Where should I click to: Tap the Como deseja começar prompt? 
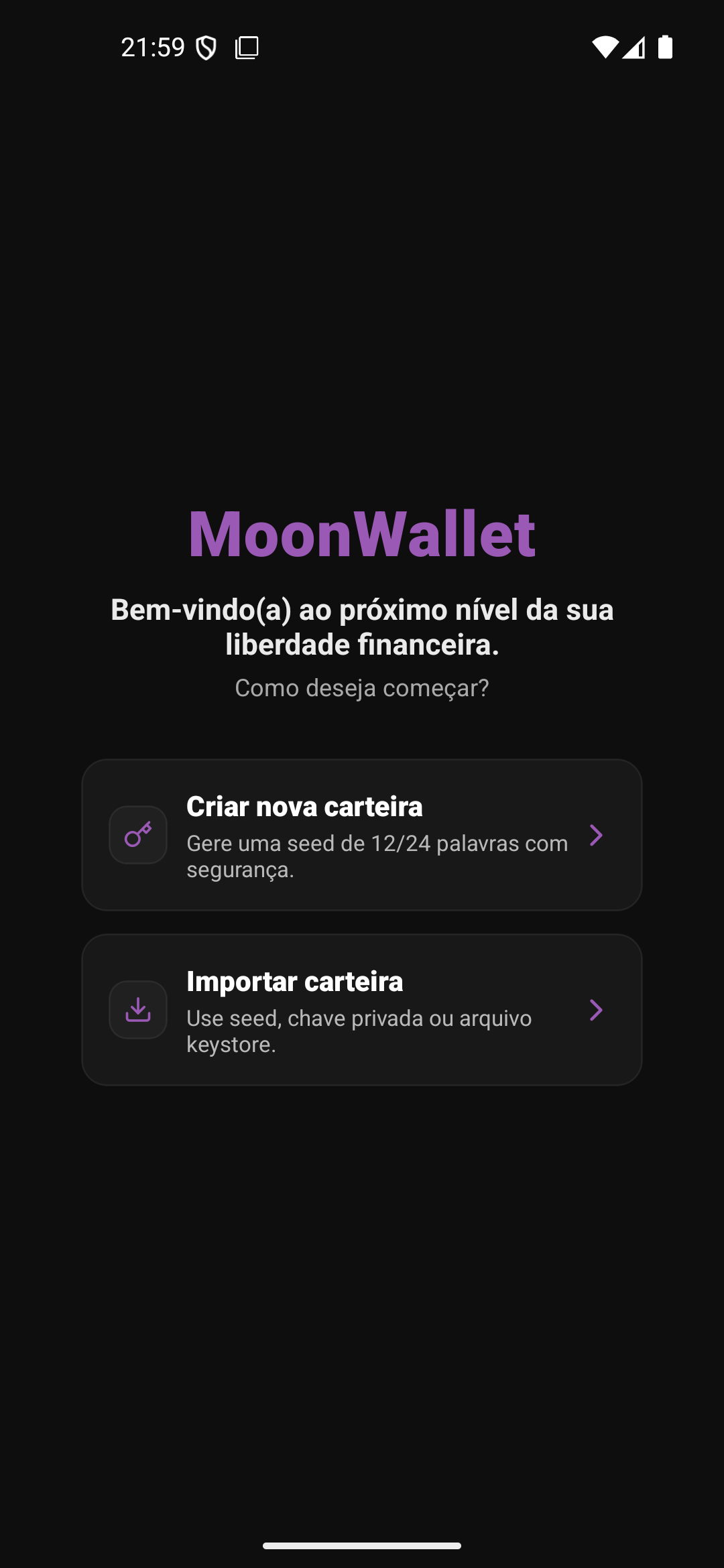pos(362,687)
